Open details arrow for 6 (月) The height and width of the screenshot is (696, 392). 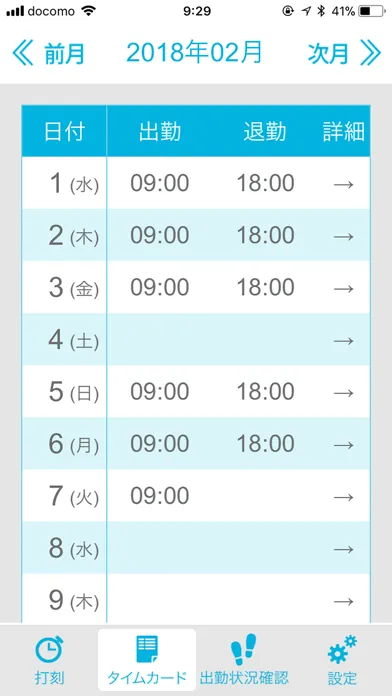(x=344, y=444)
